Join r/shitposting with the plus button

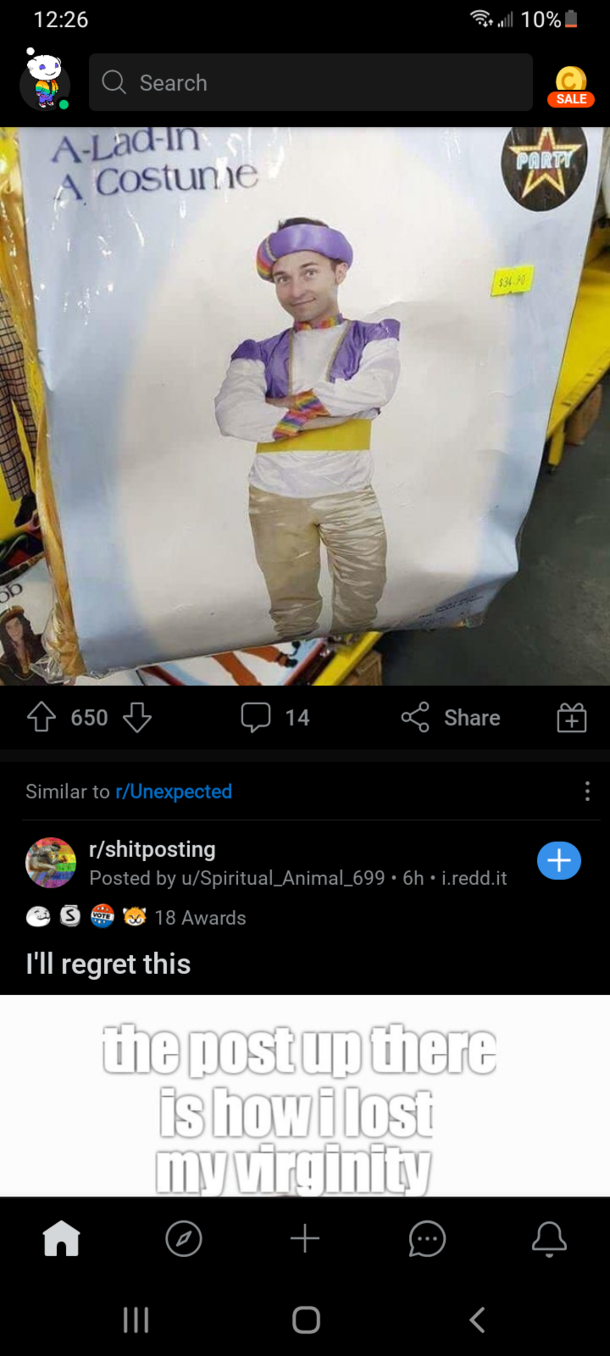coord(558,860)
